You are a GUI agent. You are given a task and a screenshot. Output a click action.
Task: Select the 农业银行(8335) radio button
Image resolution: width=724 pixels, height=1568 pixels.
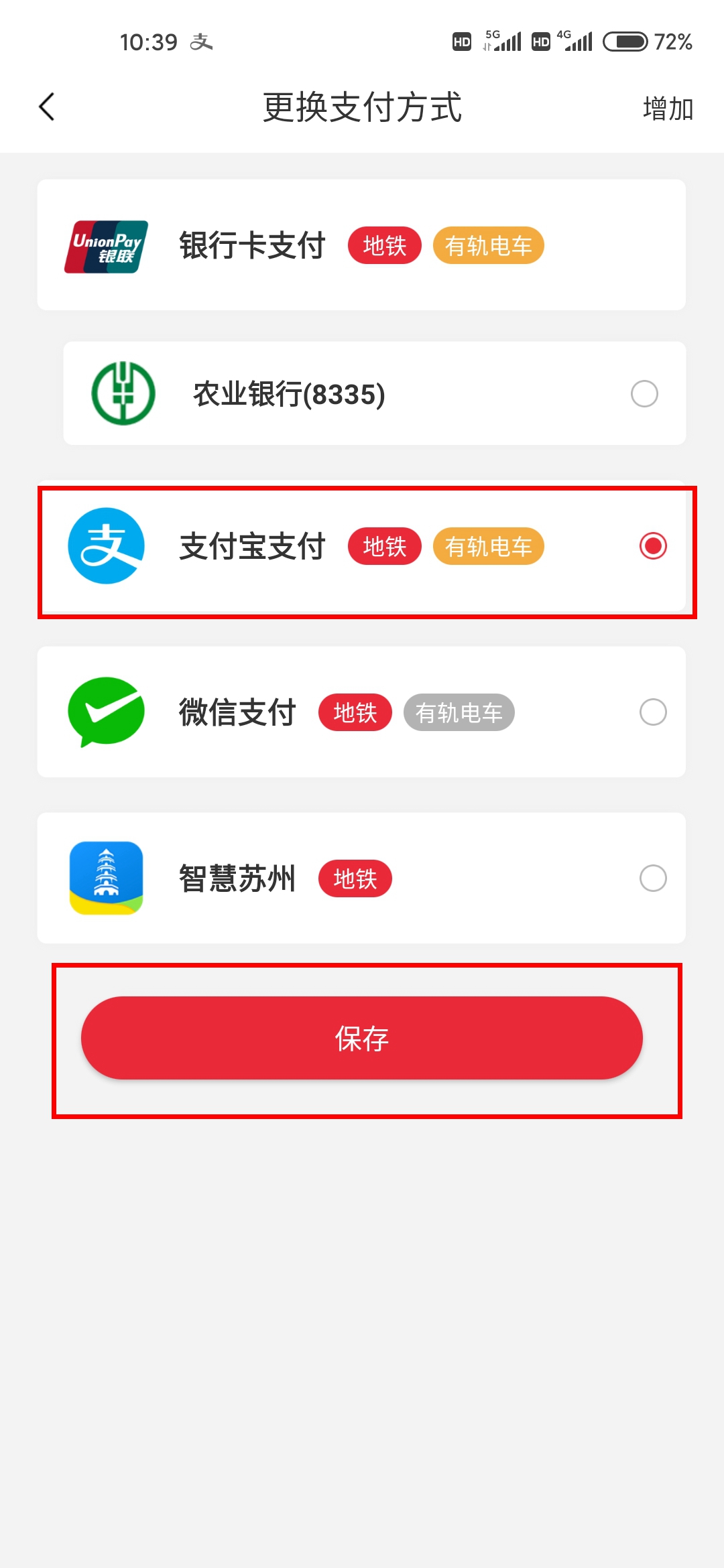click(x=644, y=393)
